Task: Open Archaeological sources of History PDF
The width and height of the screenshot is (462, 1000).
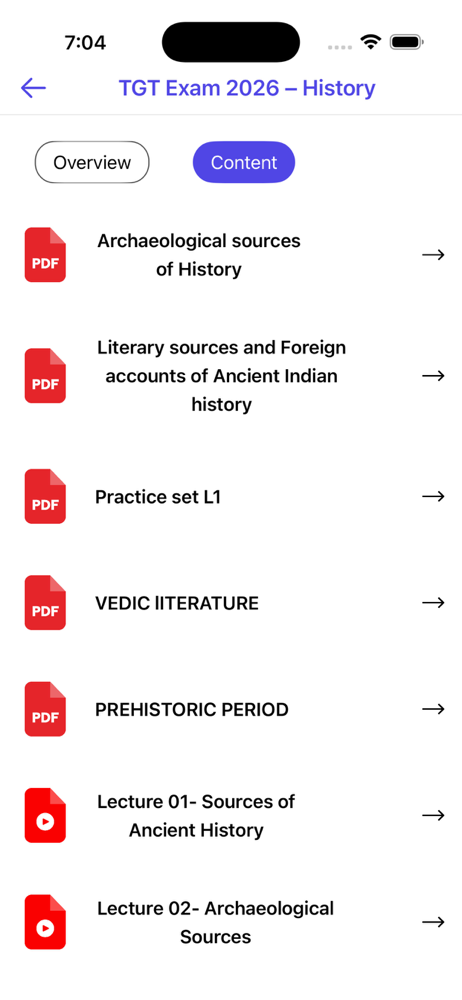Action: [x=231, y=255]
